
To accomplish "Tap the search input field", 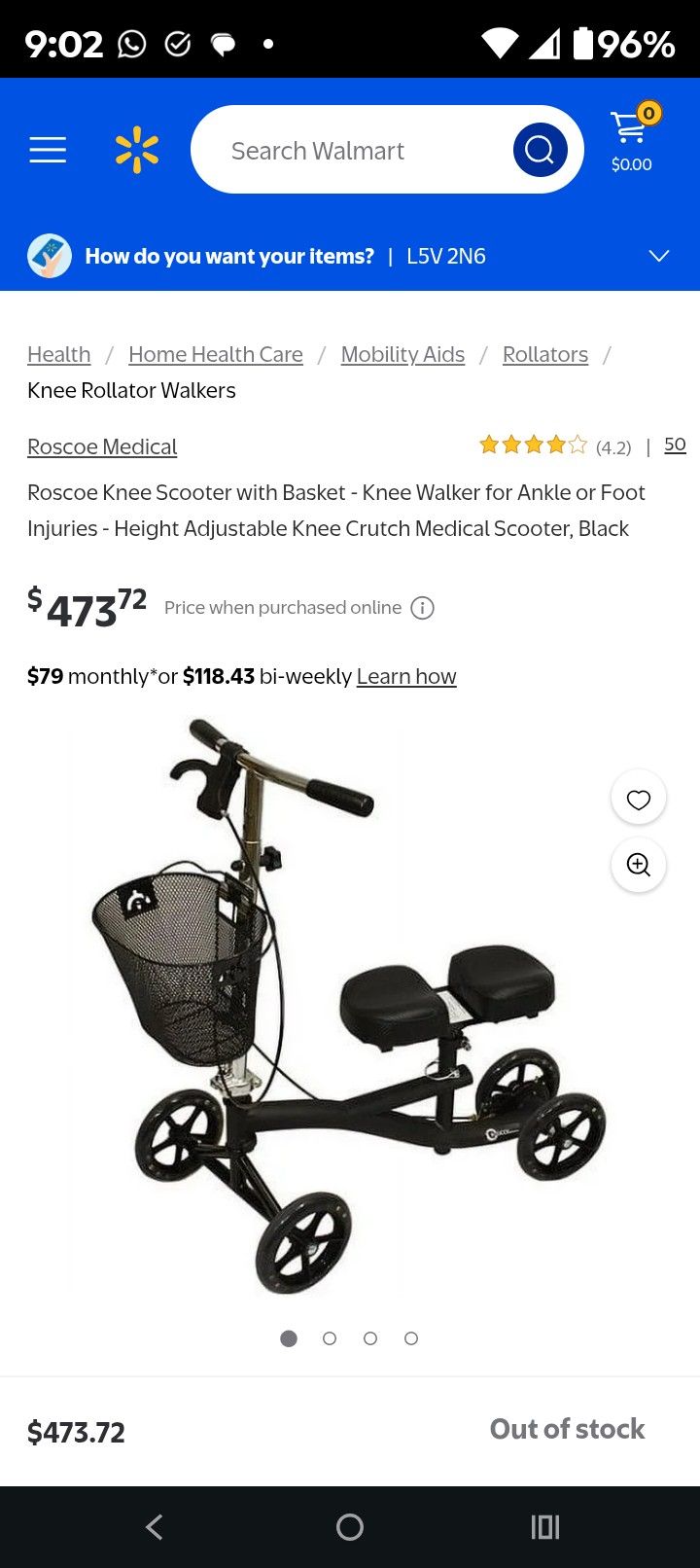I will 350,150.
